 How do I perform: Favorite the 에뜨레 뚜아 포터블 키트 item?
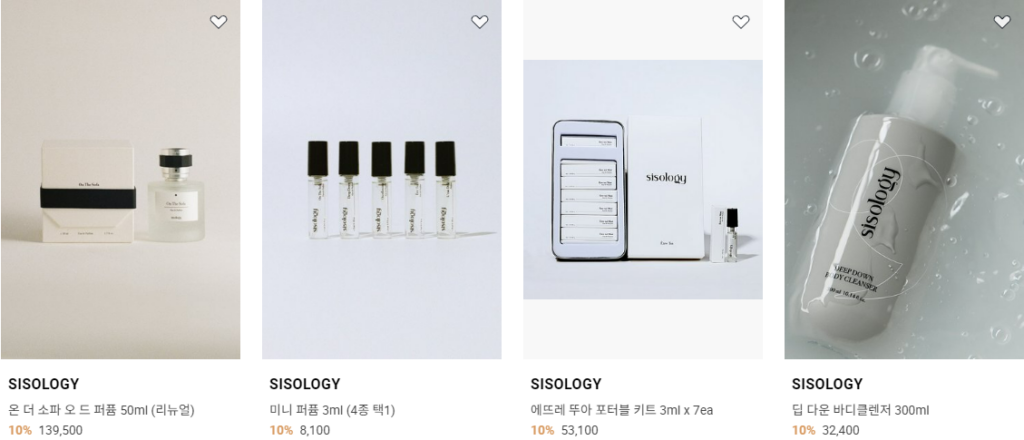(741, 22)
